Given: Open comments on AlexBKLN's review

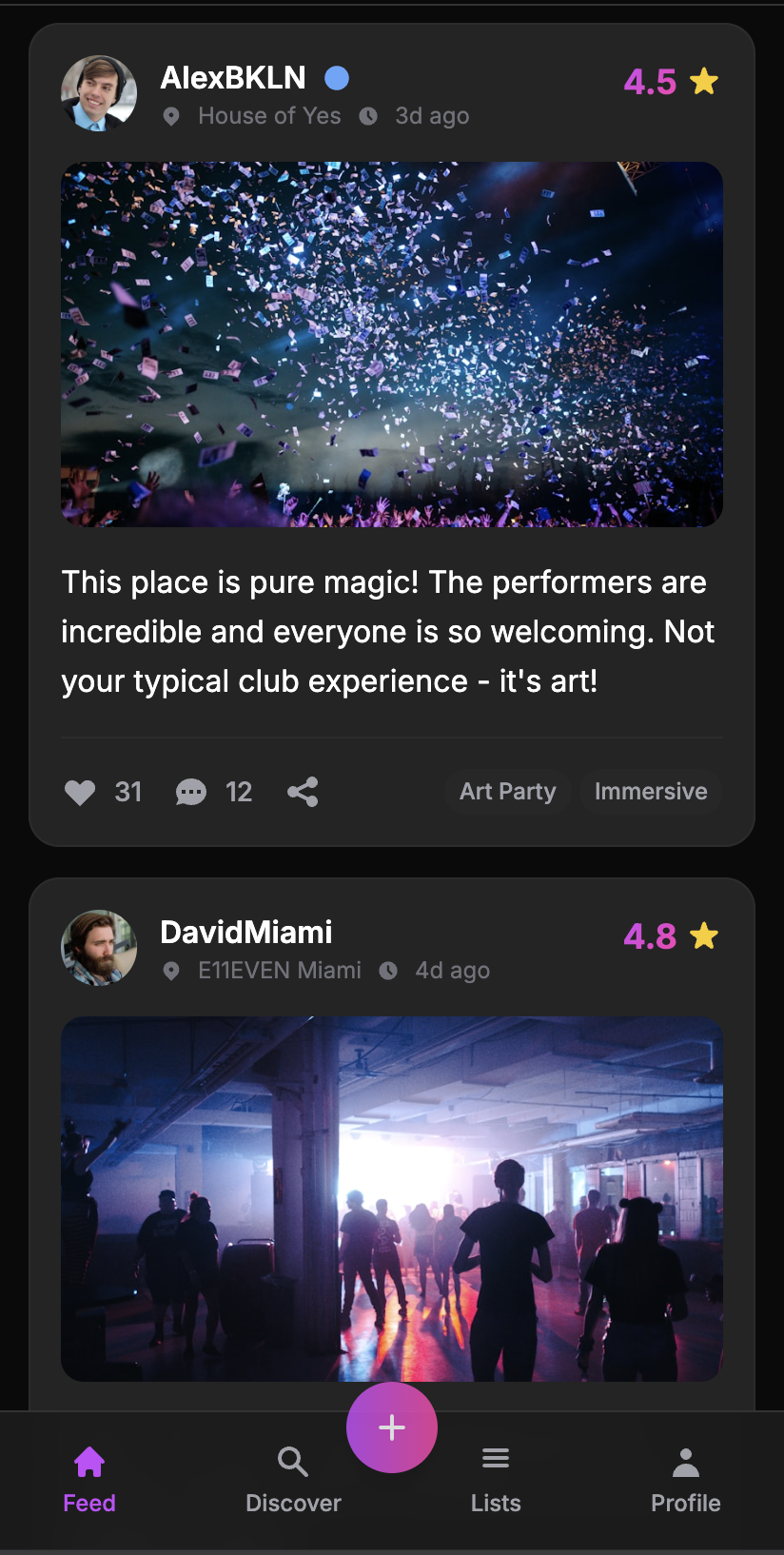Looking at the screenshot, I should tap(191, 792).
